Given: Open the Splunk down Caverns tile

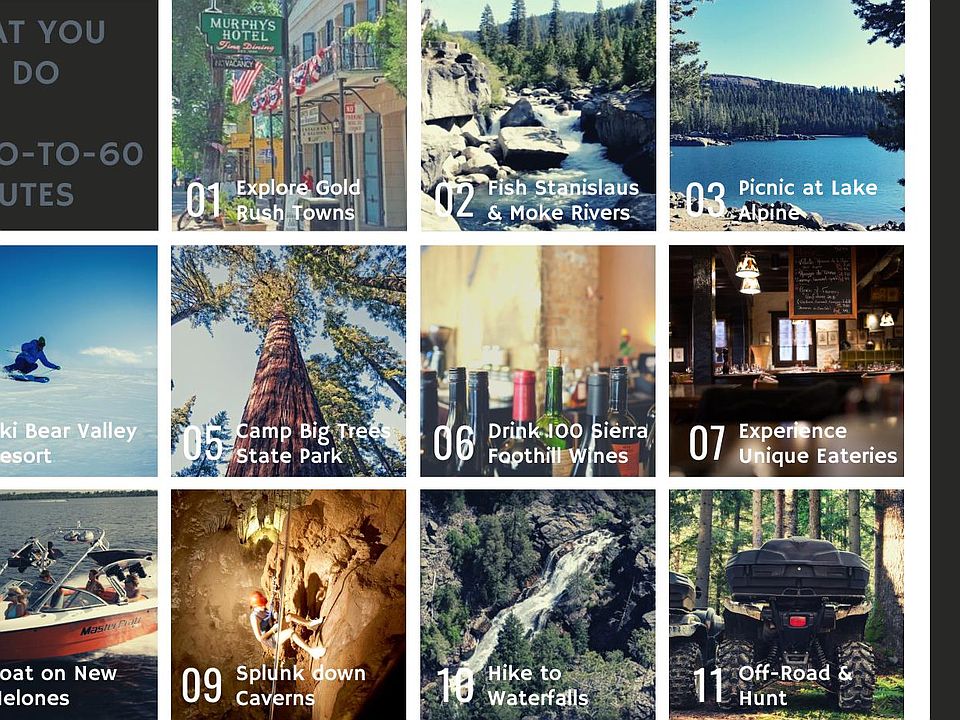Looking at the screenshot, I should (x=289, y=604).
